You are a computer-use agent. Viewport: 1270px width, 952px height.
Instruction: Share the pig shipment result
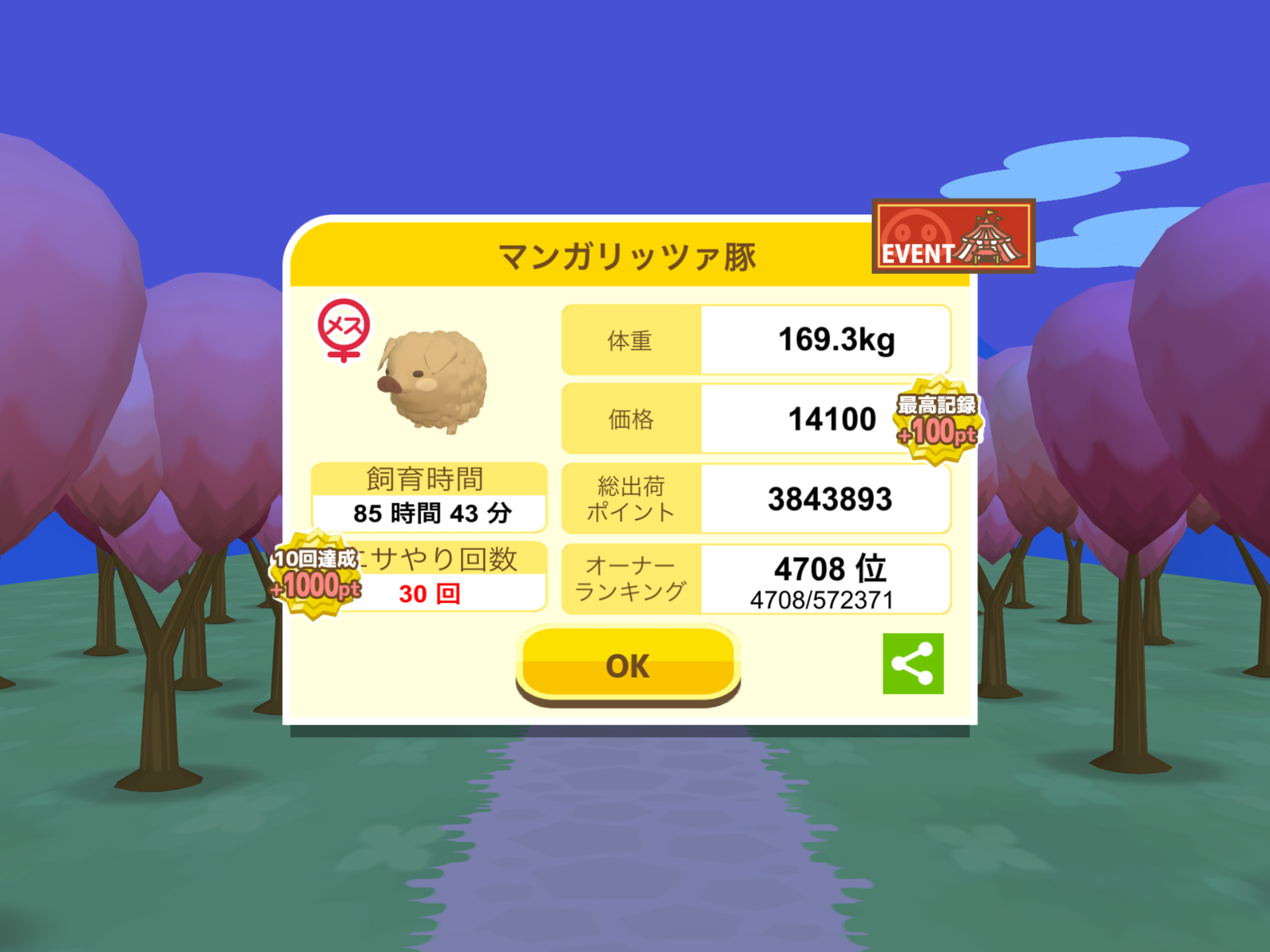[x=913, y=663]
